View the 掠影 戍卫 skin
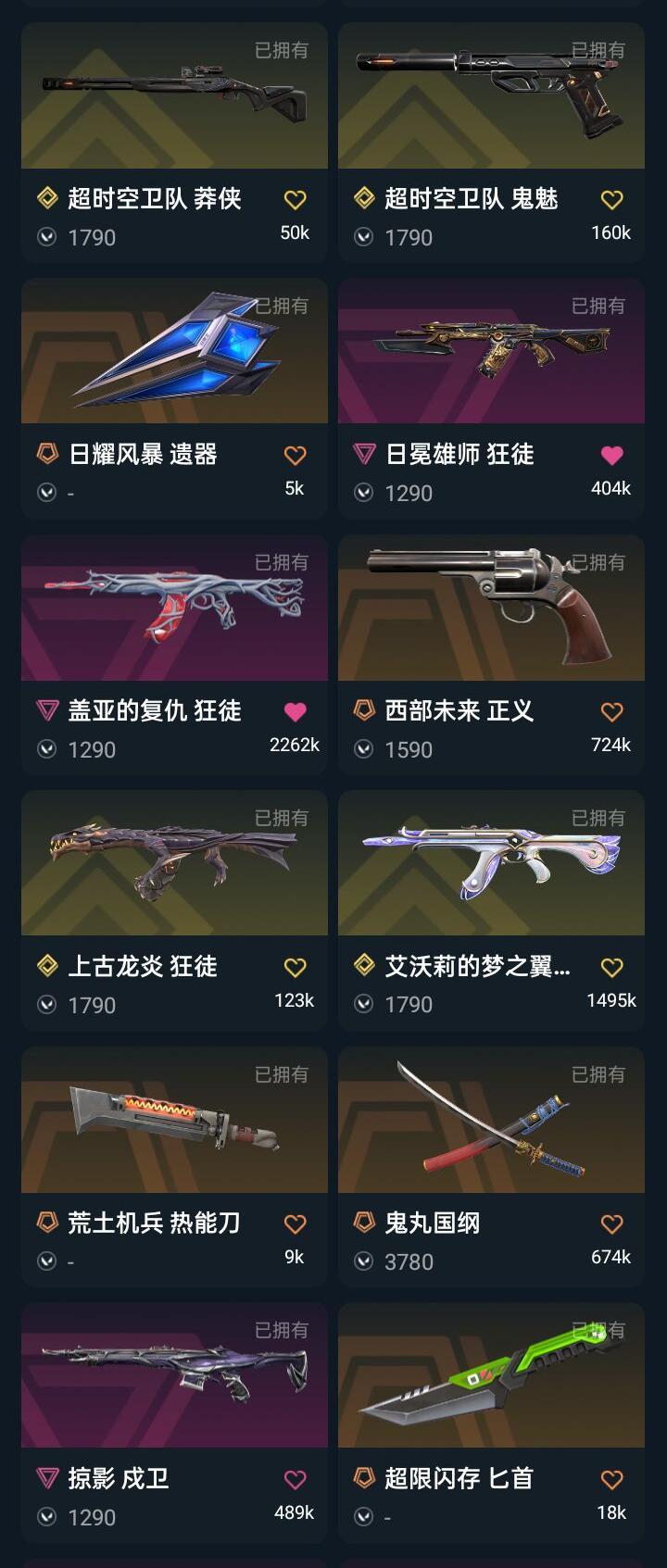This screenshot has width=667, height=1568. [x=174, y=1376]
